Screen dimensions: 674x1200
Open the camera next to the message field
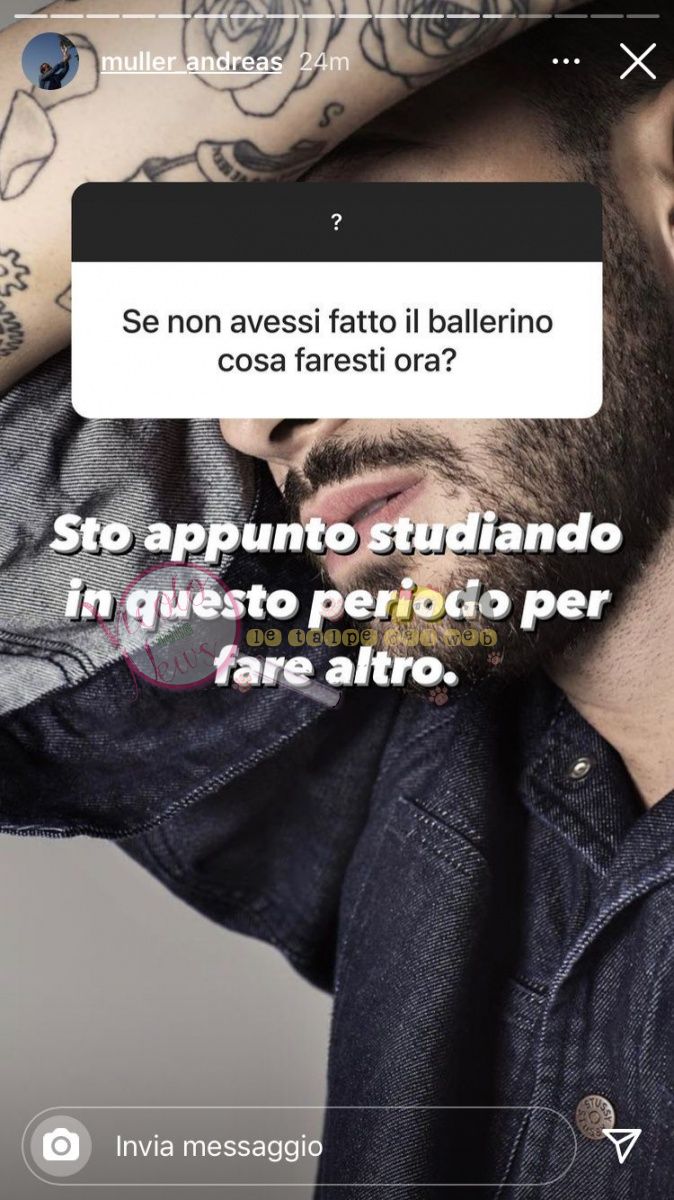(x=61, y=1146)
